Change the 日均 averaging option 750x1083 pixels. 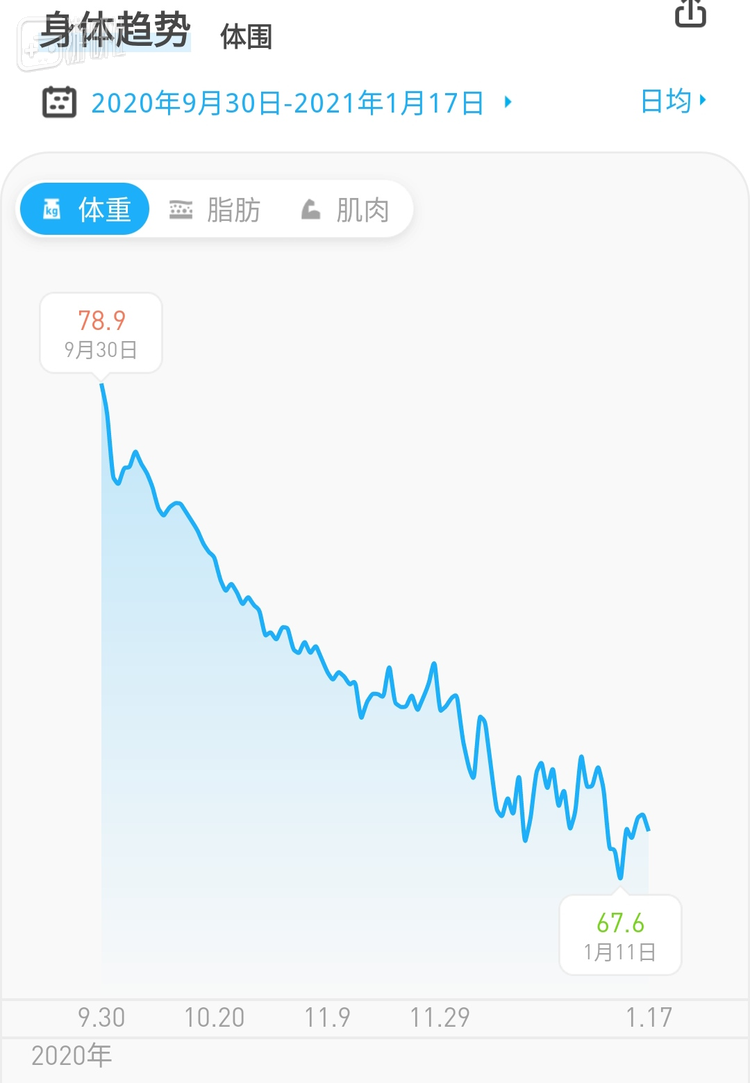click(x=673, y=101)
